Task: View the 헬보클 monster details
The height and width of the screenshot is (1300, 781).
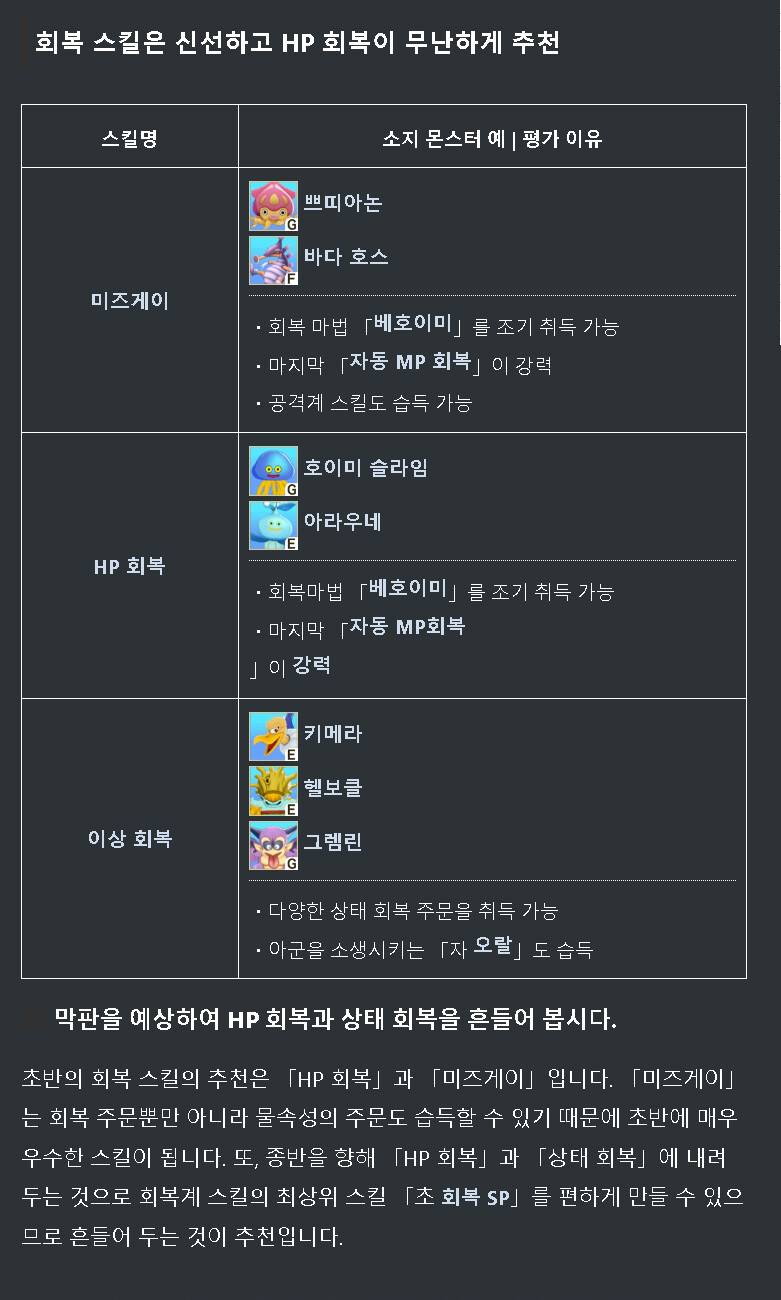Action: tap(332, 789)
